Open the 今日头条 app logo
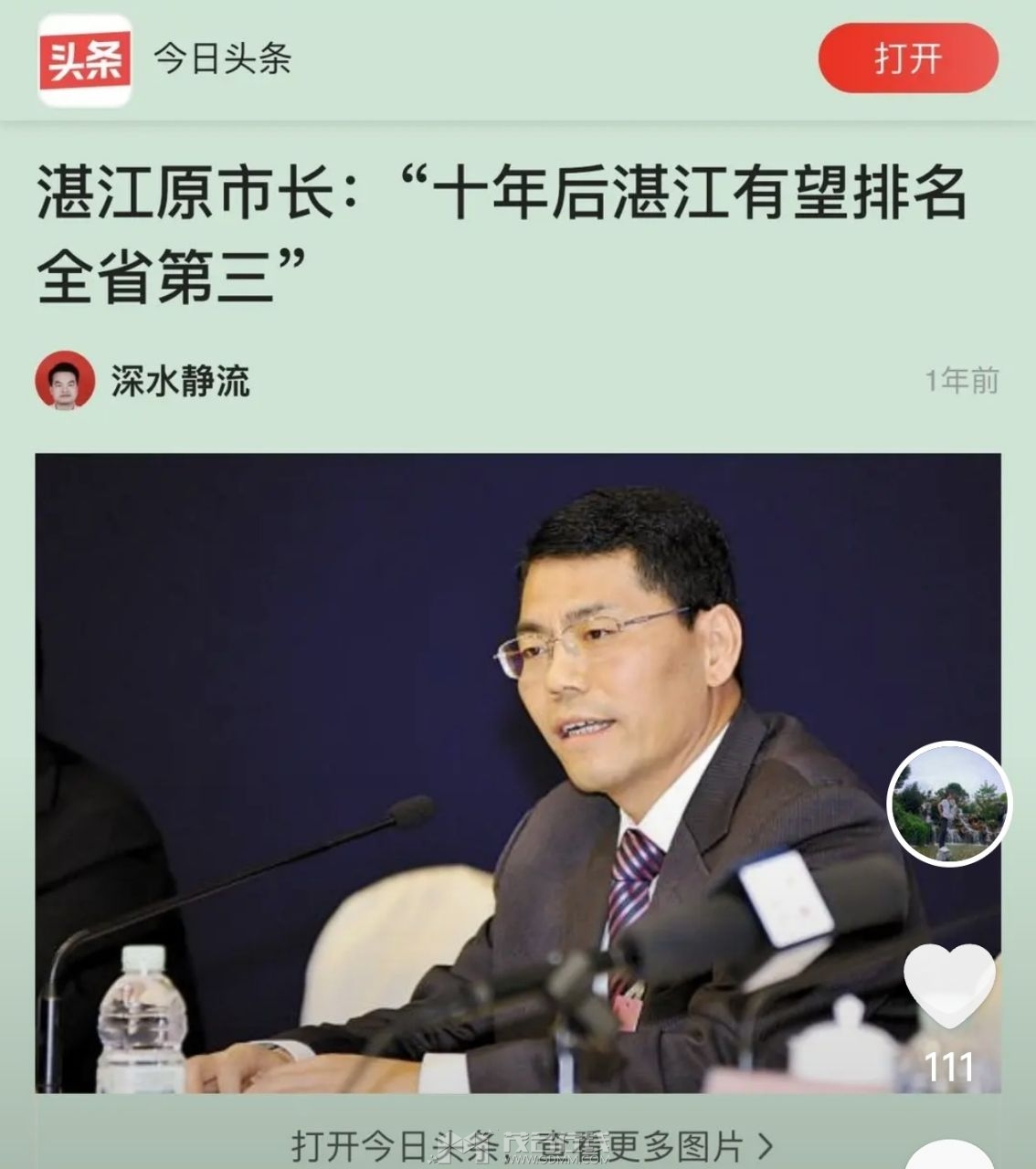The height and width of the screenshot is (1169, 1036). (84, 60)
